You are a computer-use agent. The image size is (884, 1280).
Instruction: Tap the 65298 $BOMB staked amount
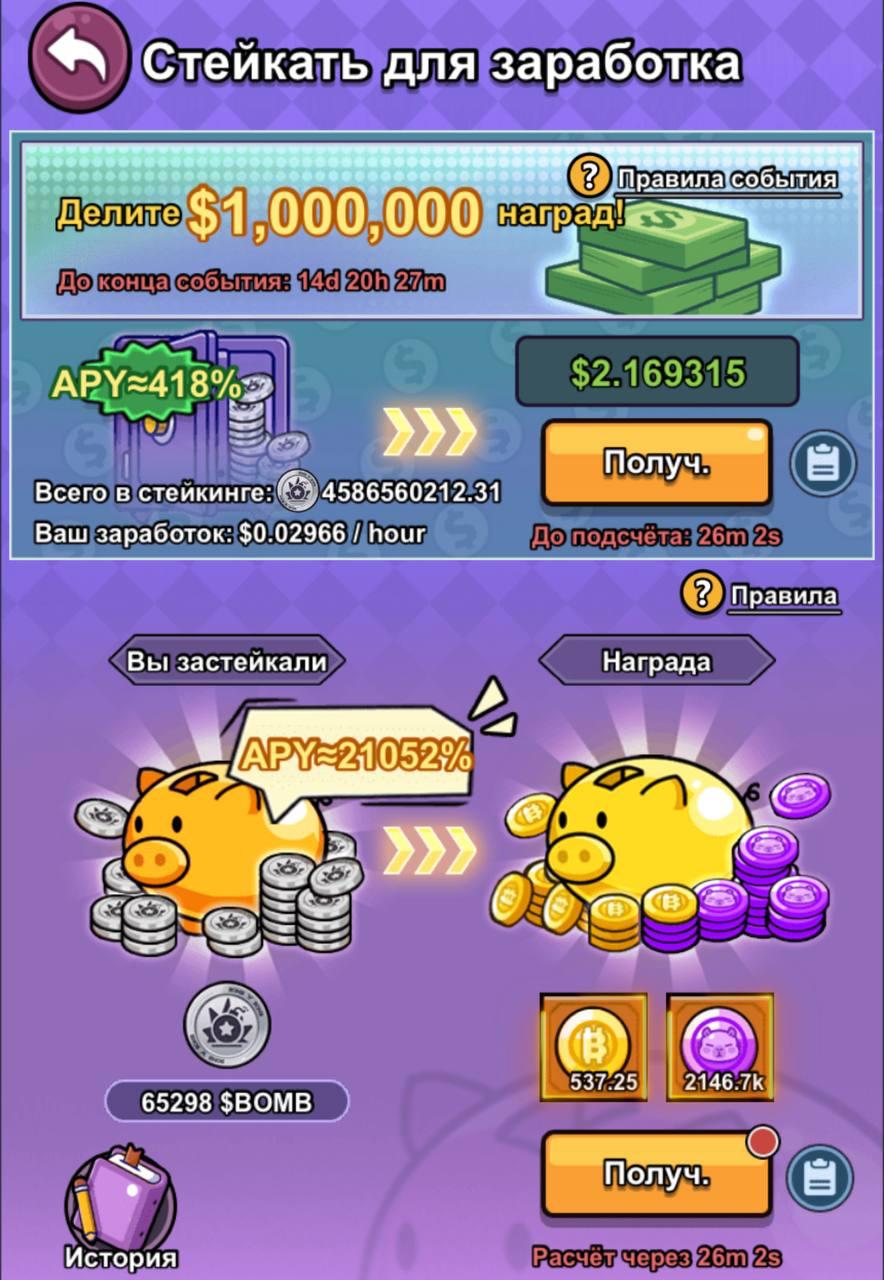click(227, 1102)
